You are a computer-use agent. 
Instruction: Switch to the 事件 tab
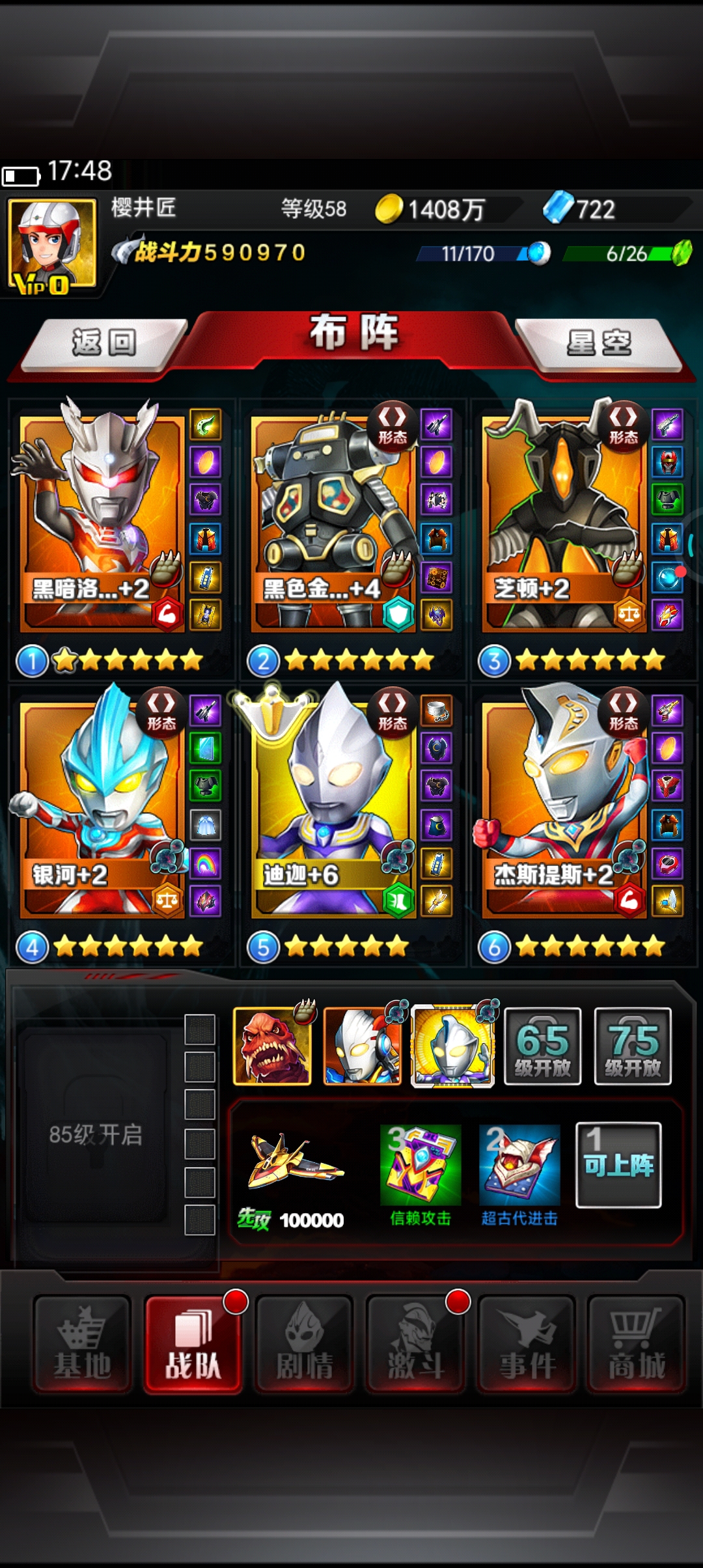coord(527,1344)
